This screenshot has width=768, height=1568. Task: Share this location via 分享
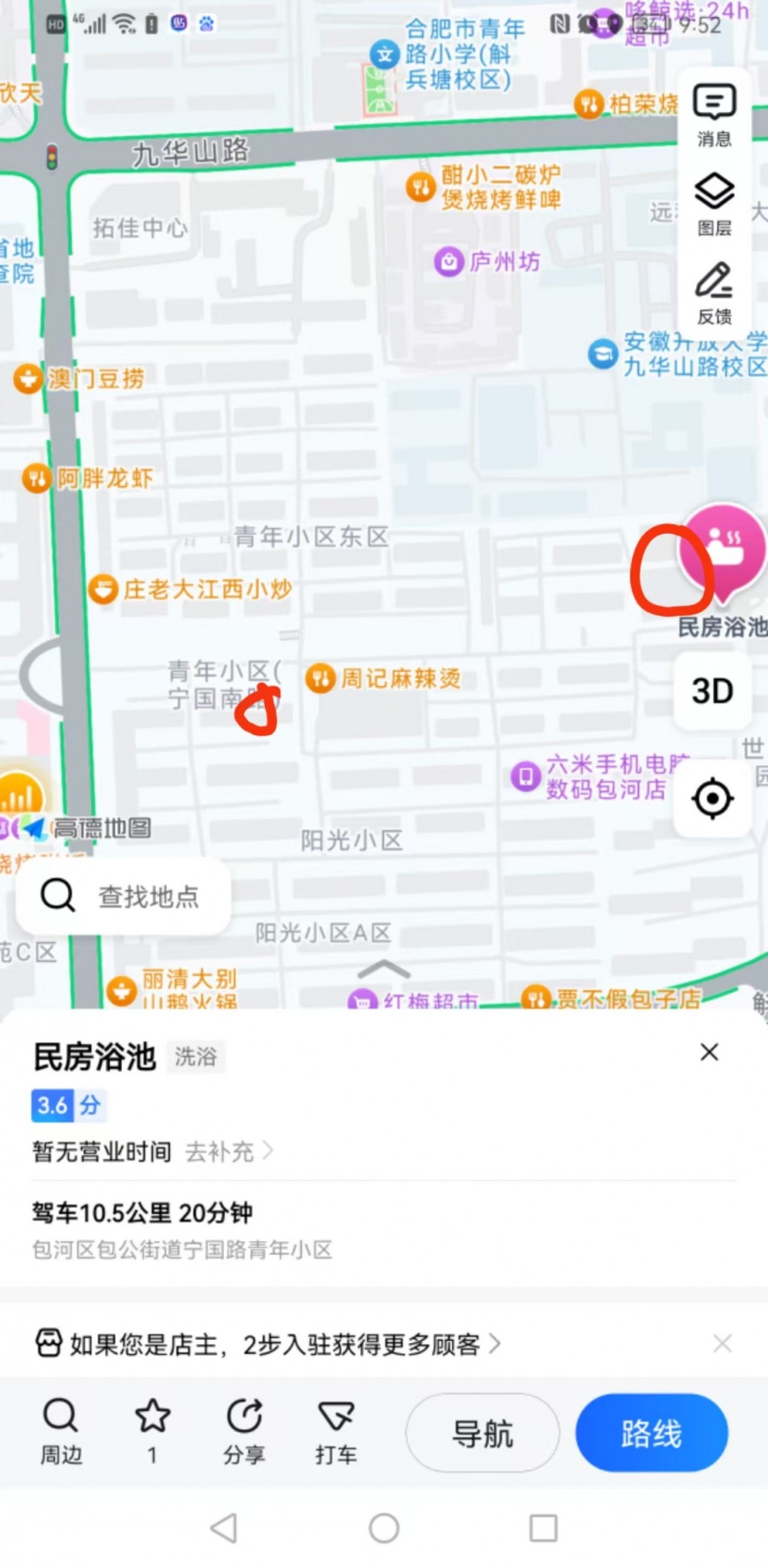point(244,1431)
